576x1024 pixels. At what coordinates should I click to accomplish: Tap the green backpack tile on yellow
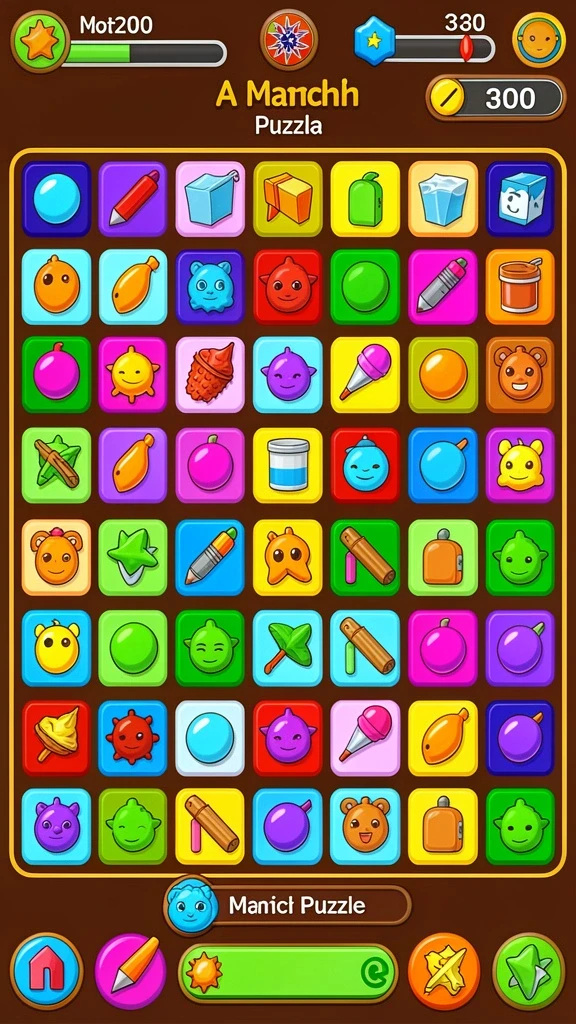point(365,199)
